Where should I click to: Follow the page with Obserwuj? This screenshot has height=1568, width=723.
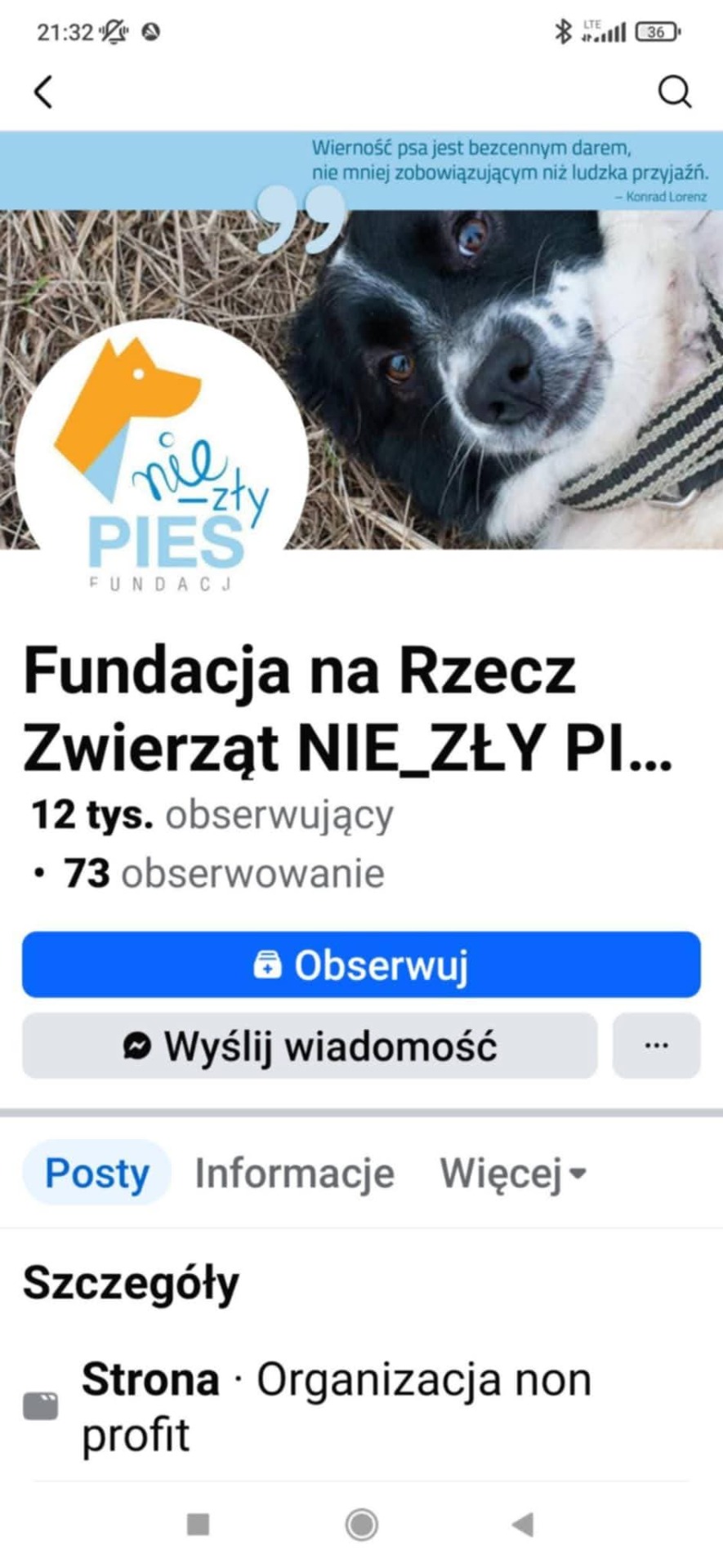pos(361,964)
